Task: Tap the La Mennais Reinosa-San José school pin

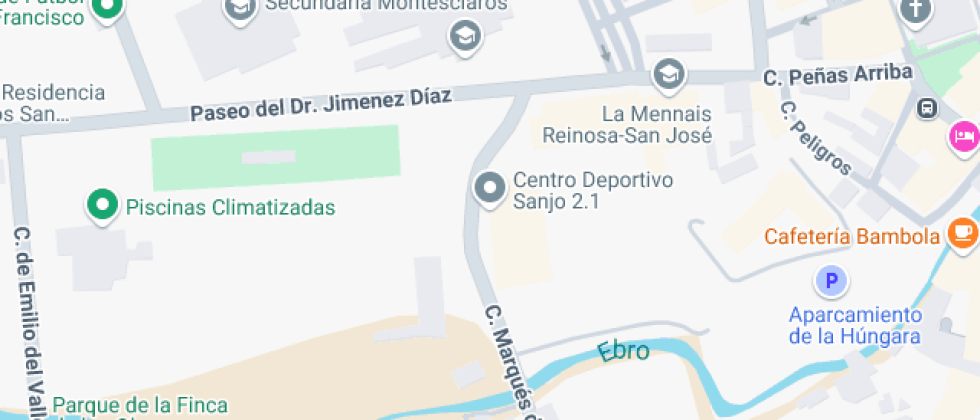Action: 668,73
